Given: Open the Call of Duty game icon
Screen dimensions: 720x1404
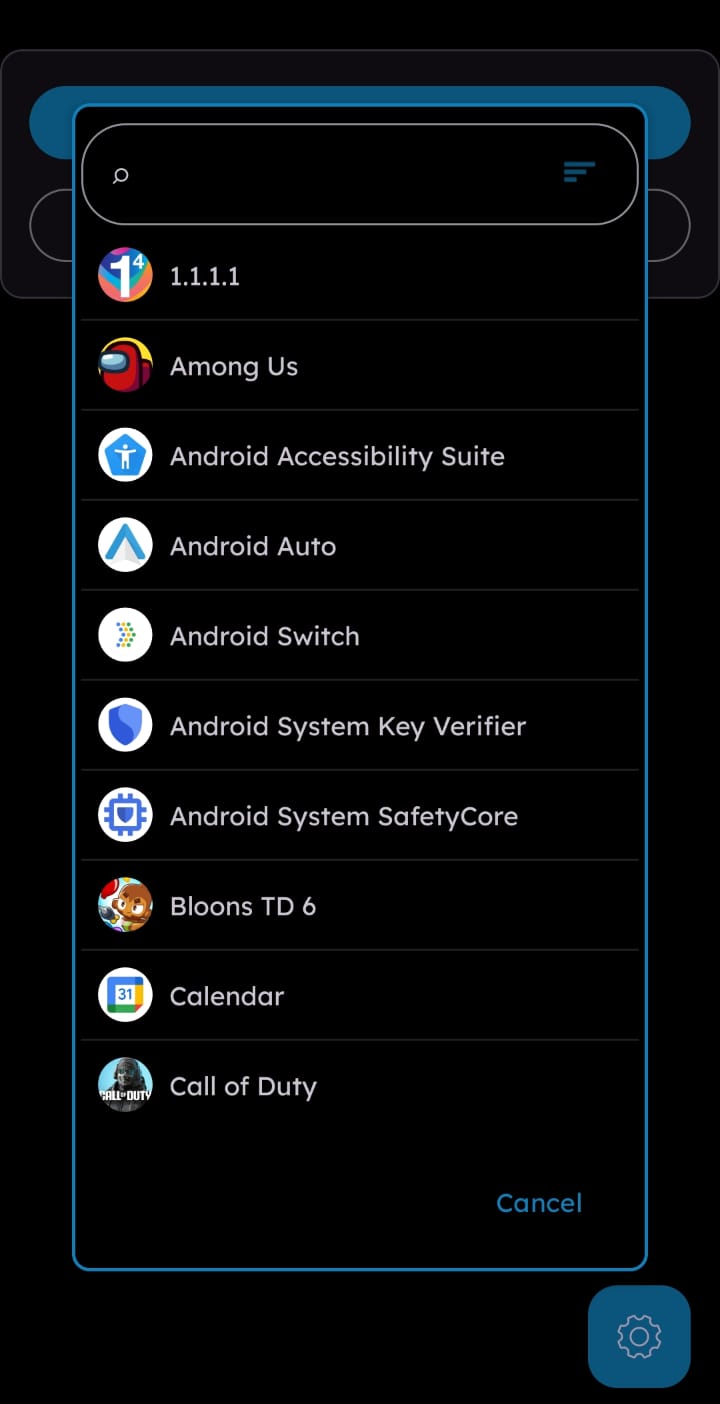Looking at the screenshot, I should tap(124, 1085).
